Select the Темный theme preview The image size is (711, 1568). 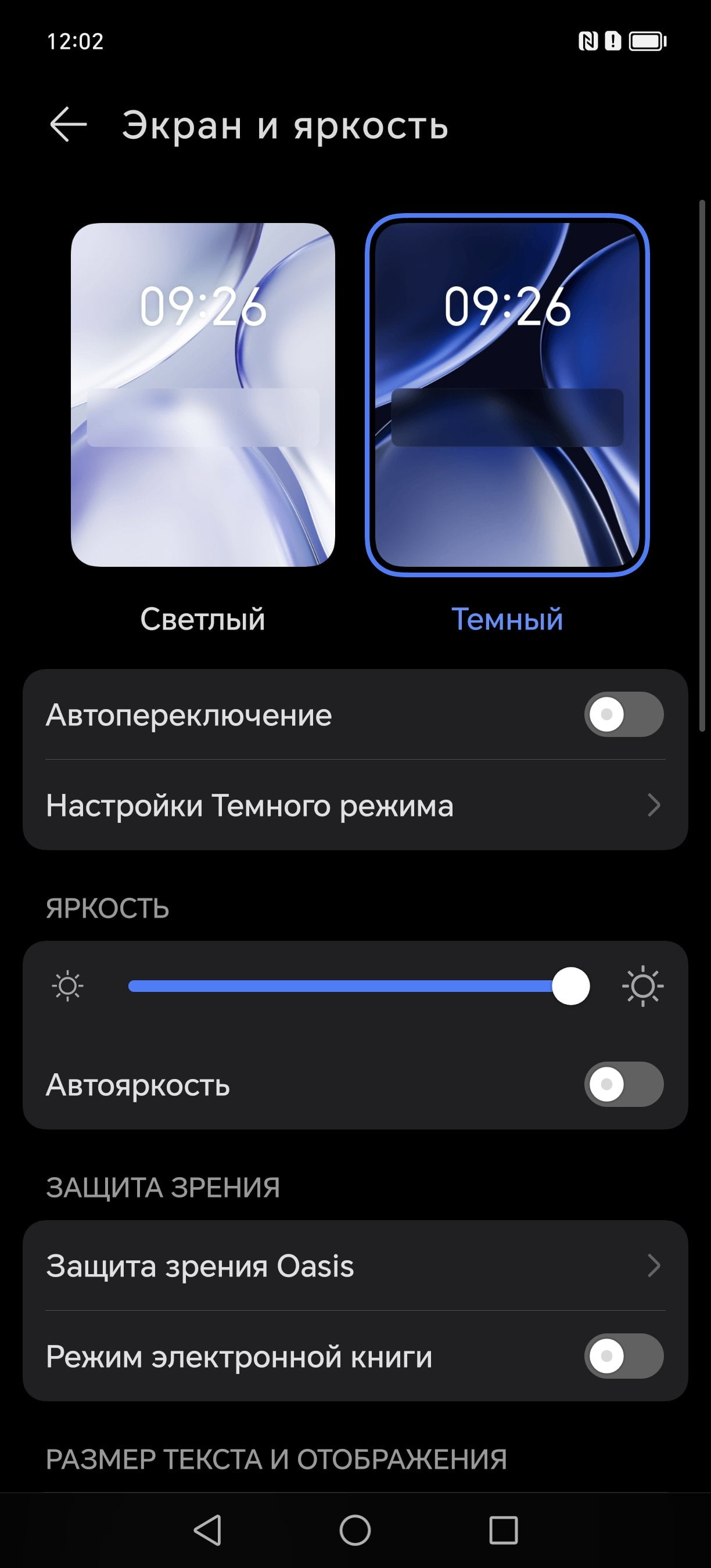pos(507,394)
